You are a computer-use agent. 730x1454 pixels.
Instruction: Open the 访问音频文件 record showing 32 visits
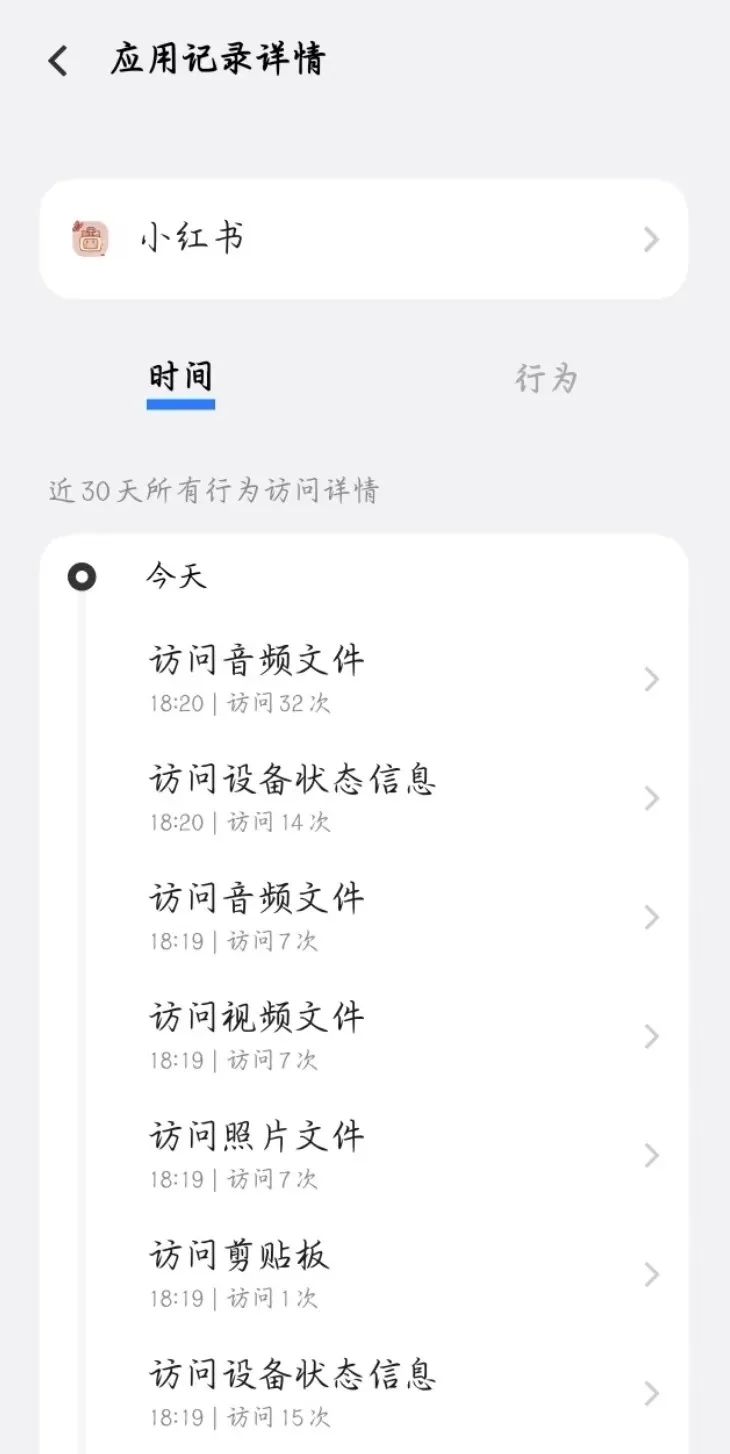coord(254,659)
